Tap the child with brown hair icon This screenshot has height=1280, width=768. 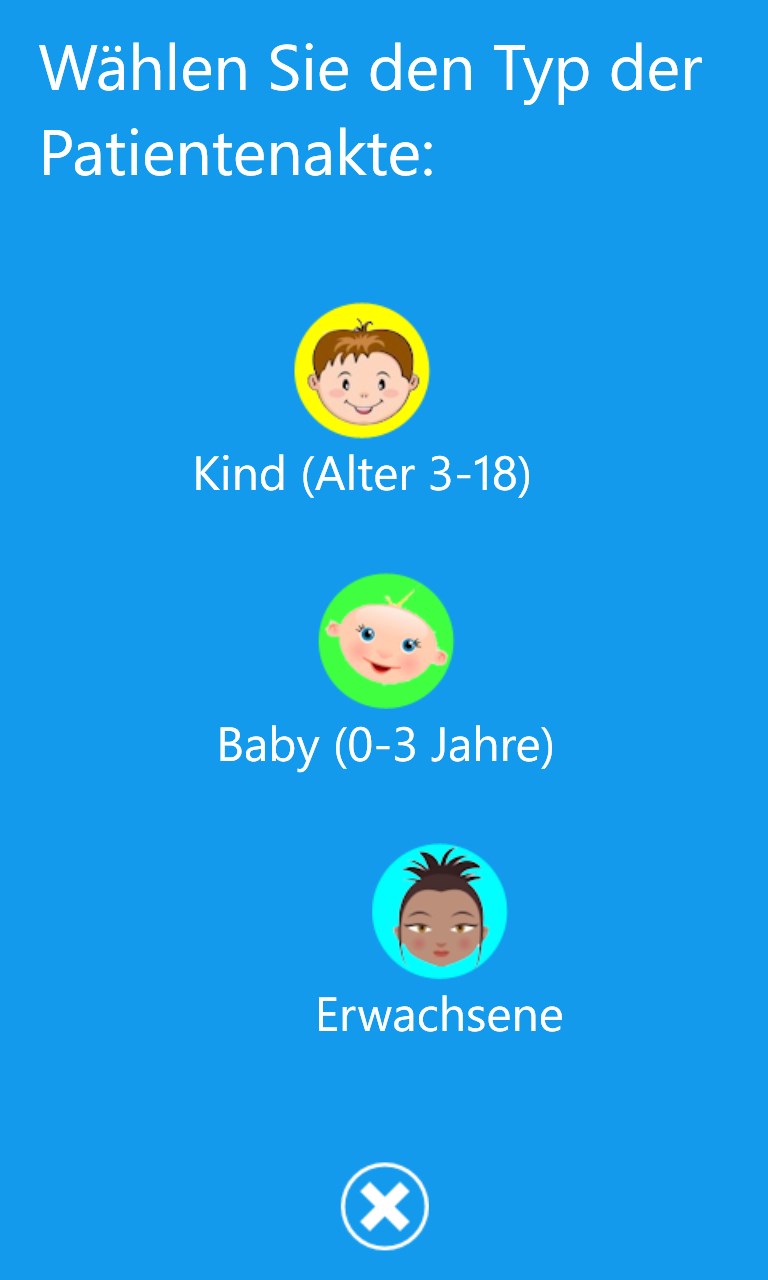click(362, 370)
